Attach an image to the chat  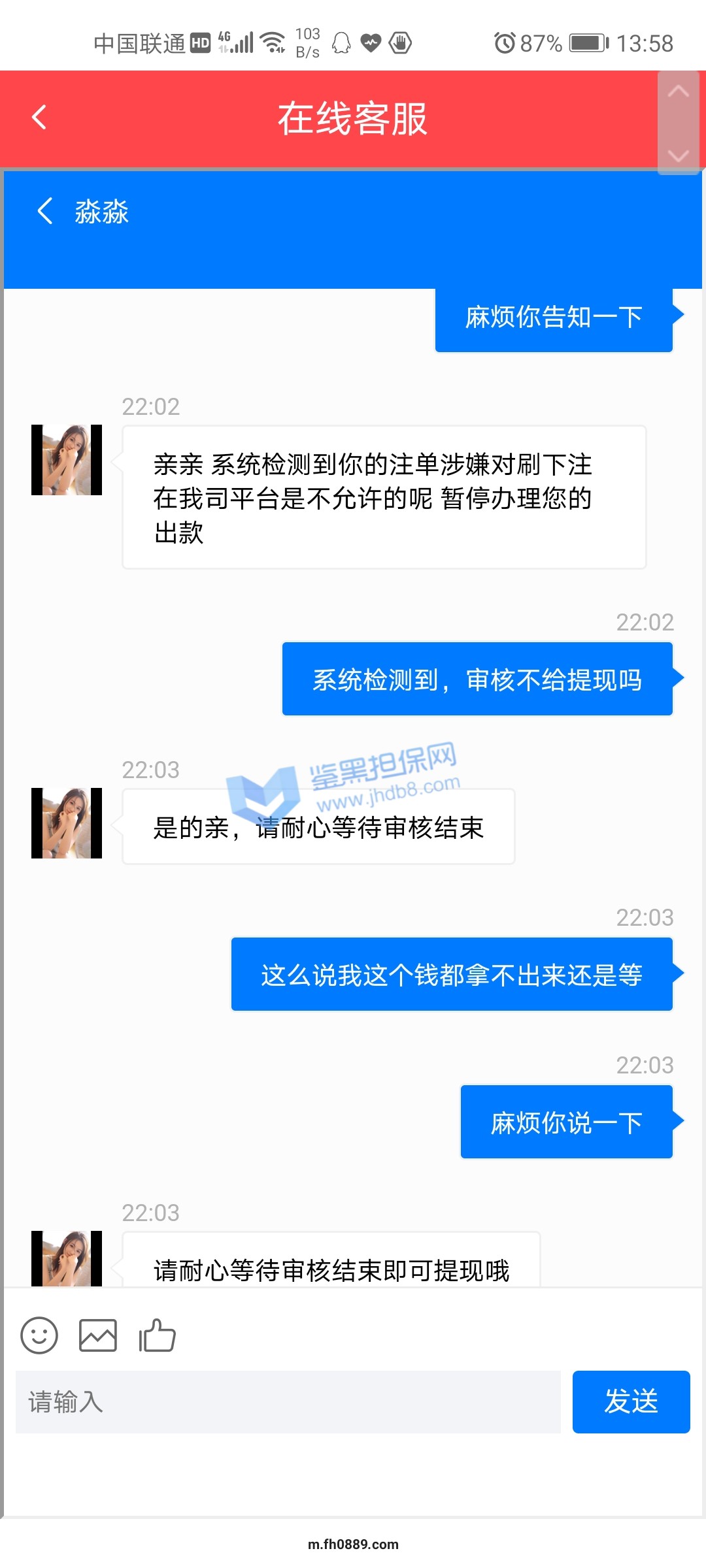coord(98,1335)
